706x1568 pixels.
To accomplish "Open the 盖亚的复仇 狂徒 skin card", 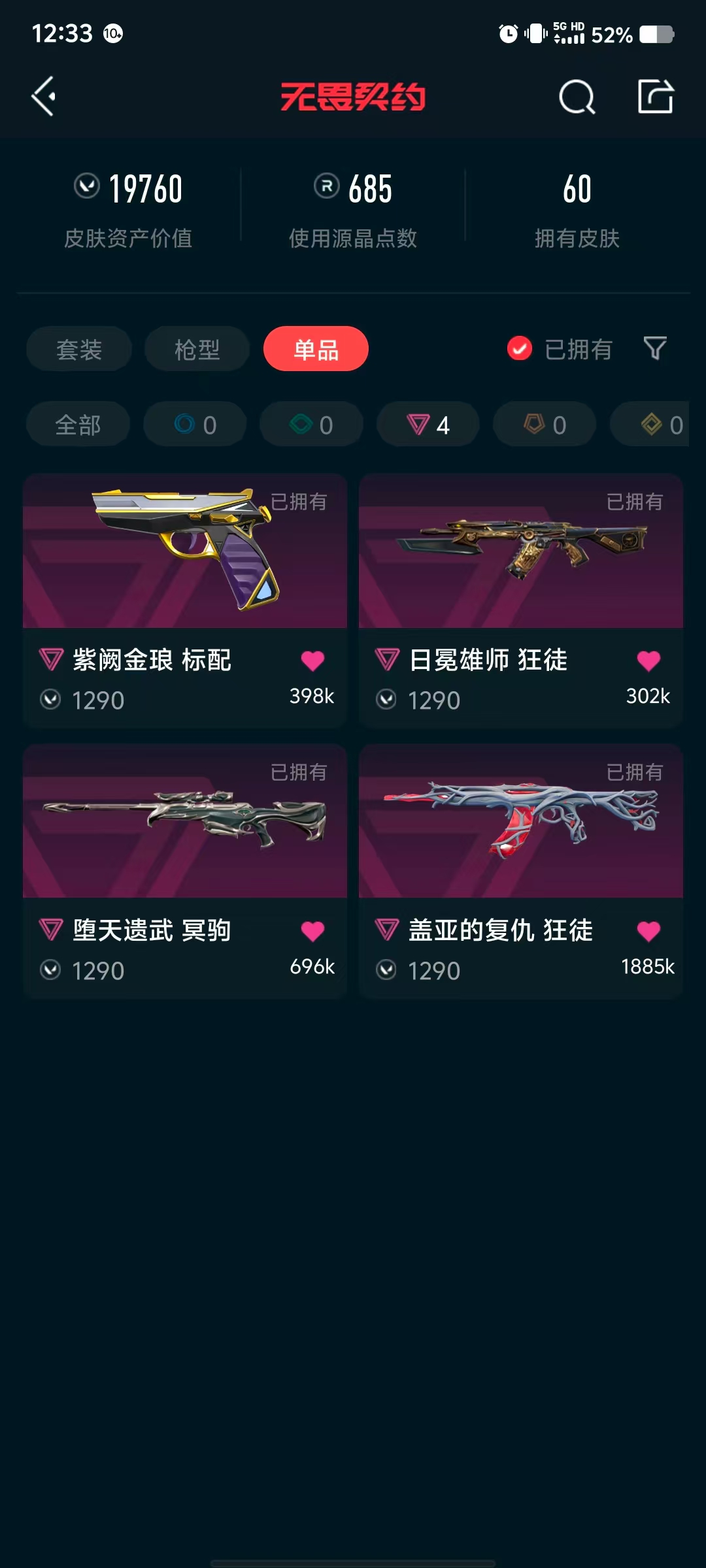I will pos(521,871).
